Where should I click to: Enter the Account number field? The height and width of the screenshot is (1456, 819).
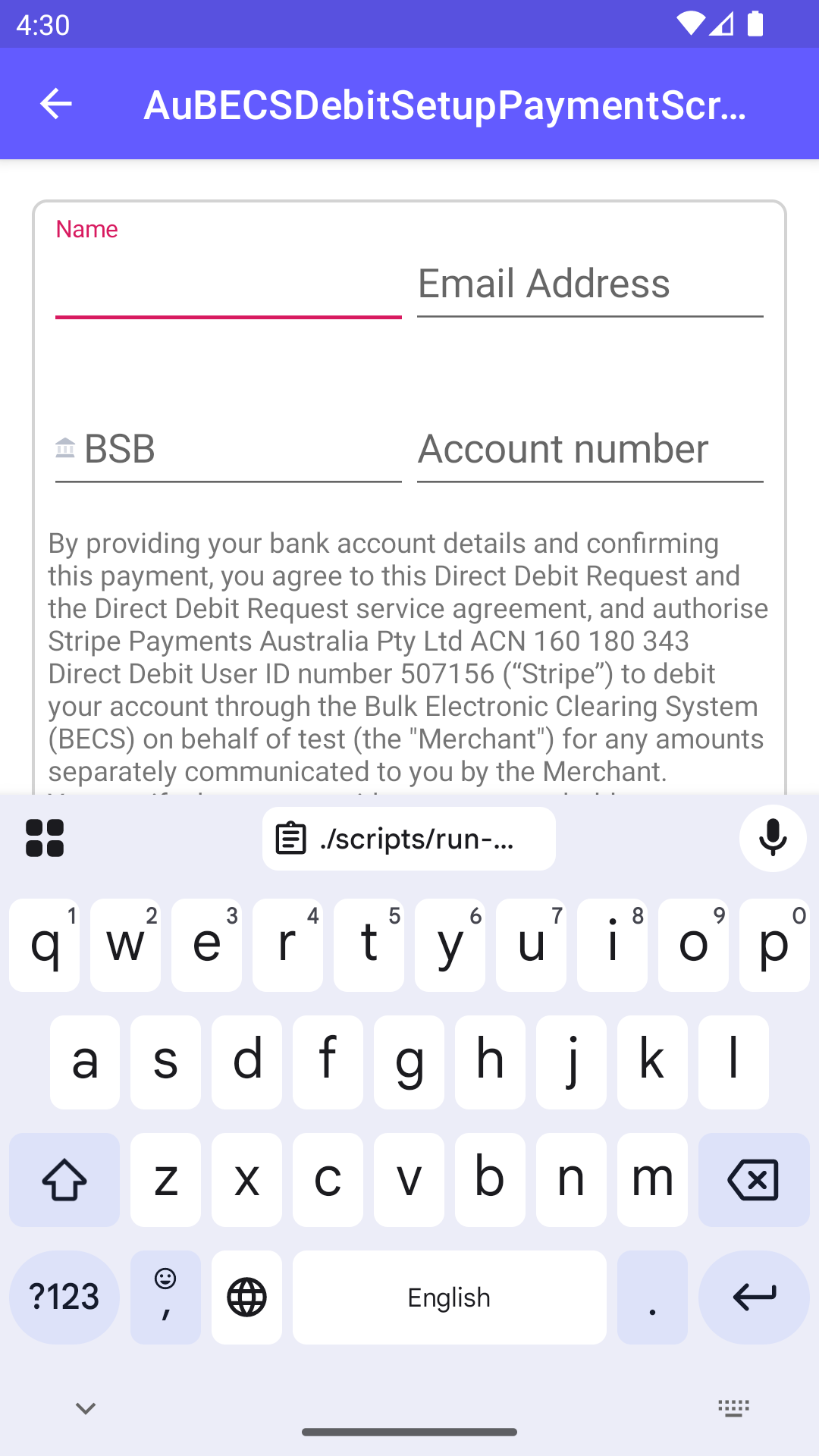coord(590,449)
